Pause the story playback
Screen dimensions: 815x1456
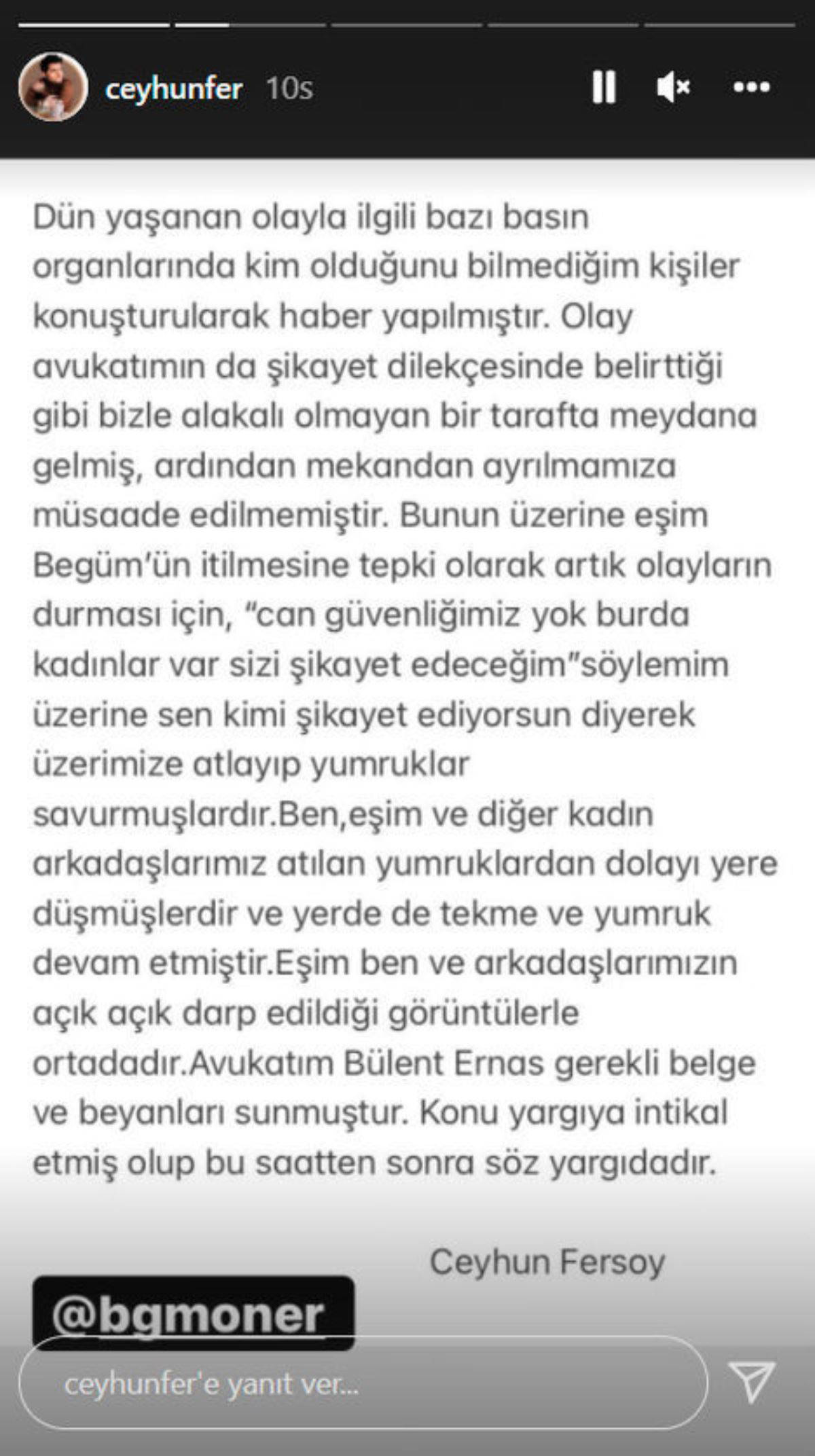point(603,87)
